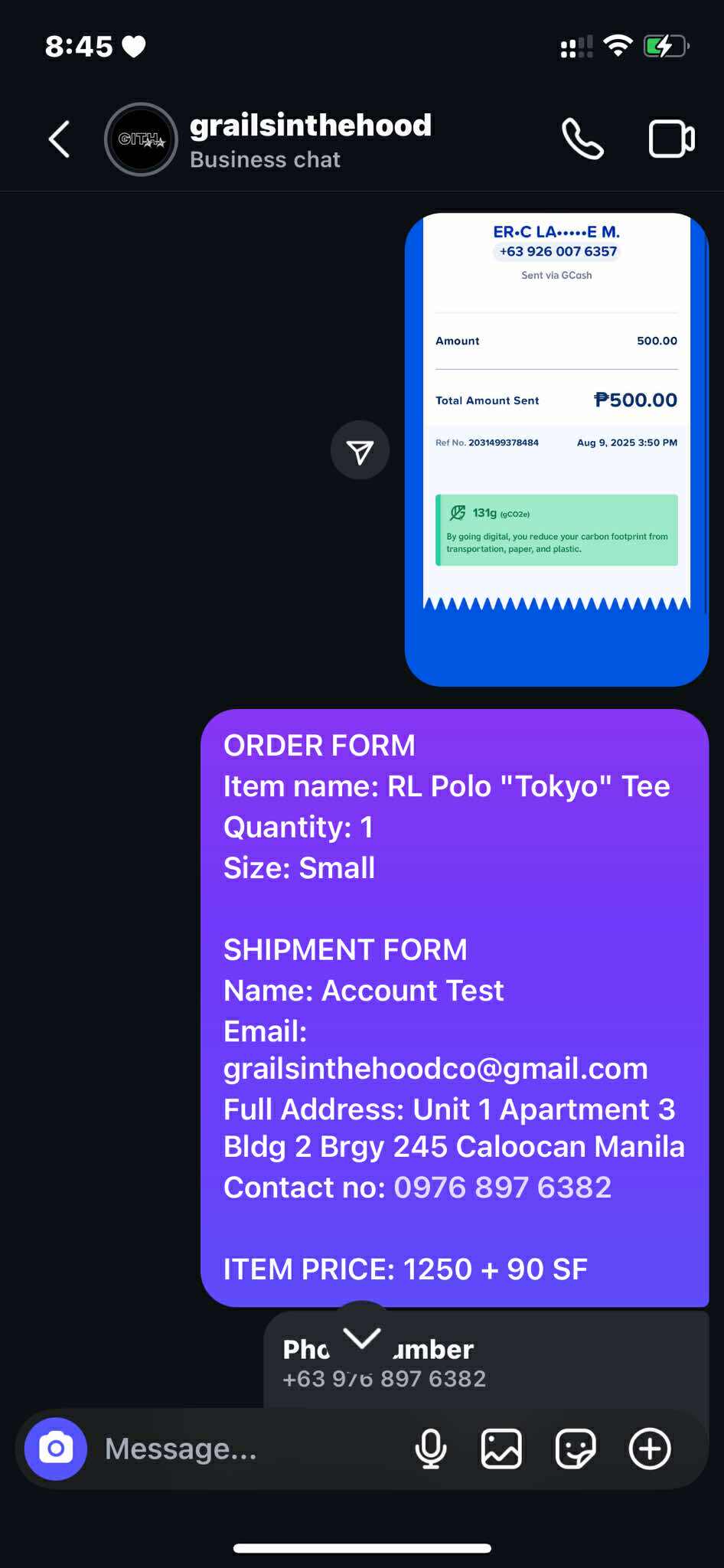
Task: Open the camera in the message bar
Action: coord(56,1449)
